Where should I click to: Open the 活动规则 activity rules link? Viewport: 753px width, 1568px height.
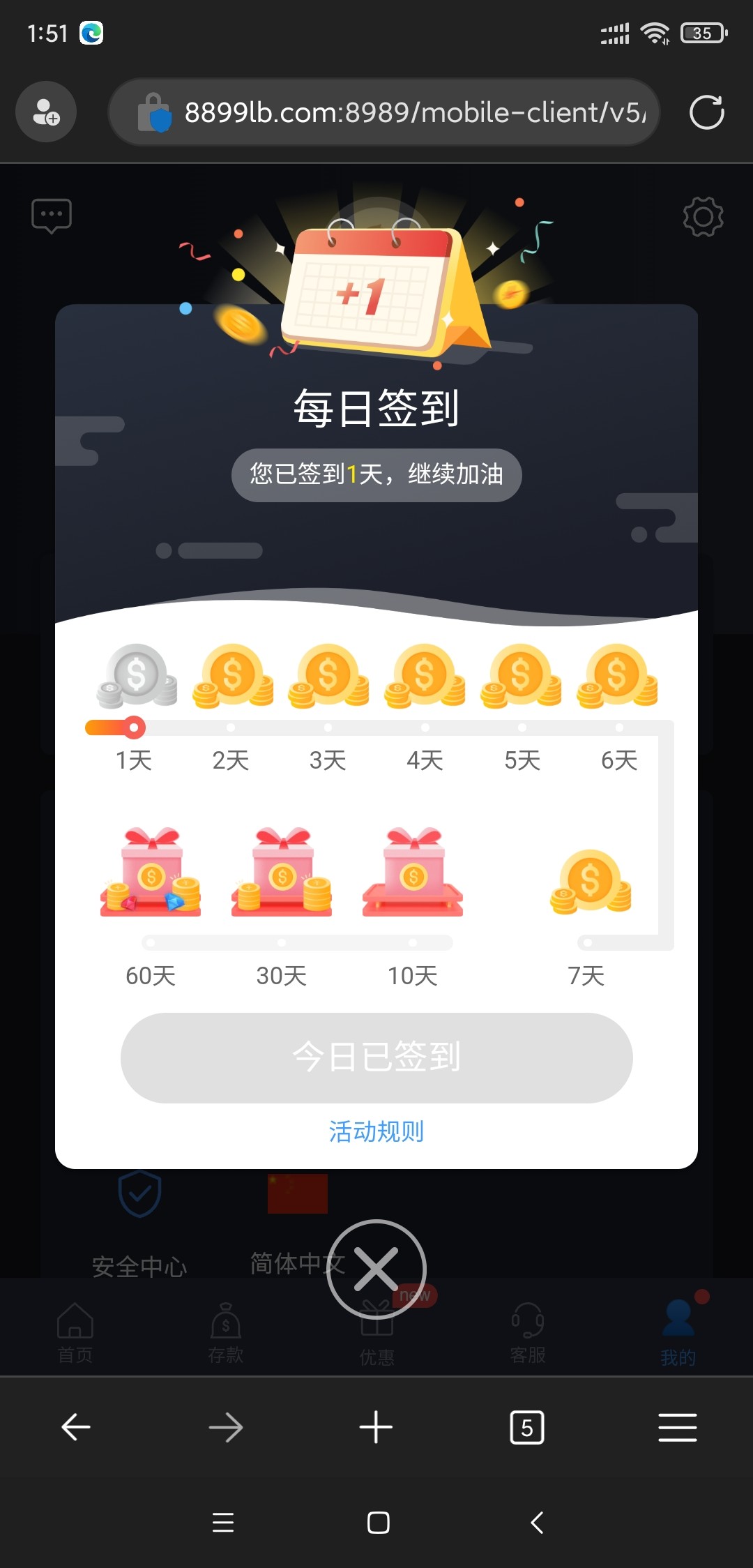[376, 1131]
